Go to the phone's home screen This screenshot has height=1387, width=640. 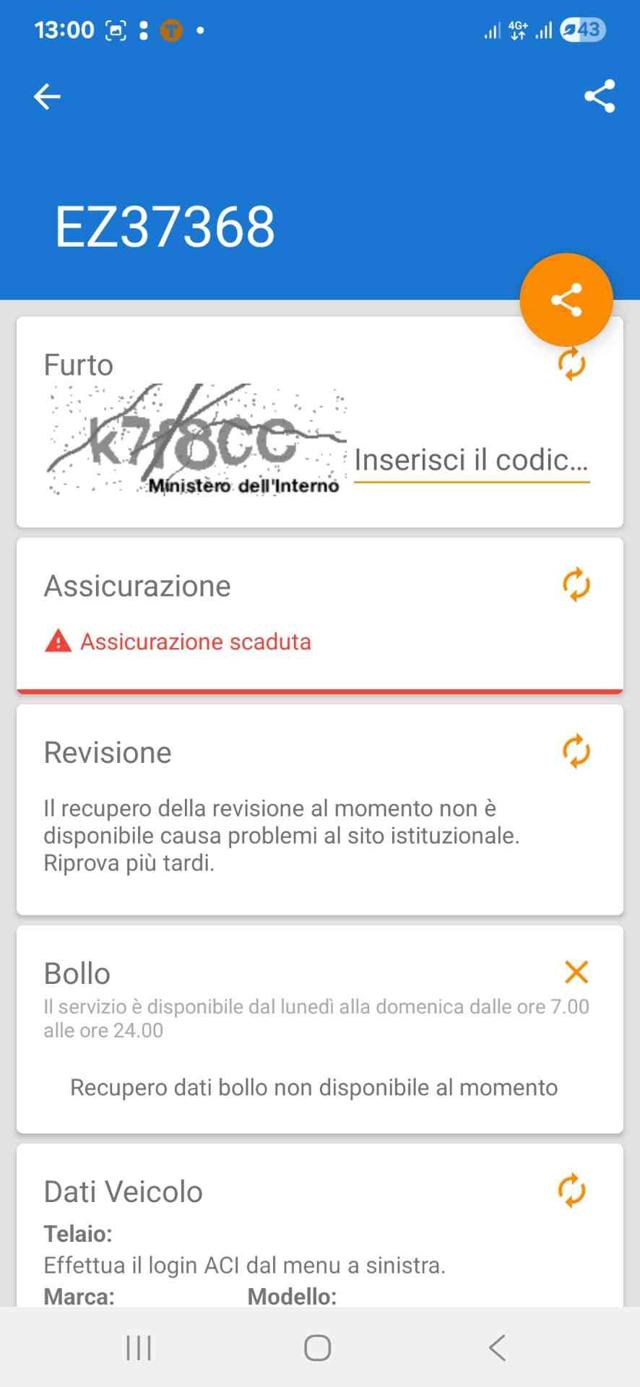318,1348
